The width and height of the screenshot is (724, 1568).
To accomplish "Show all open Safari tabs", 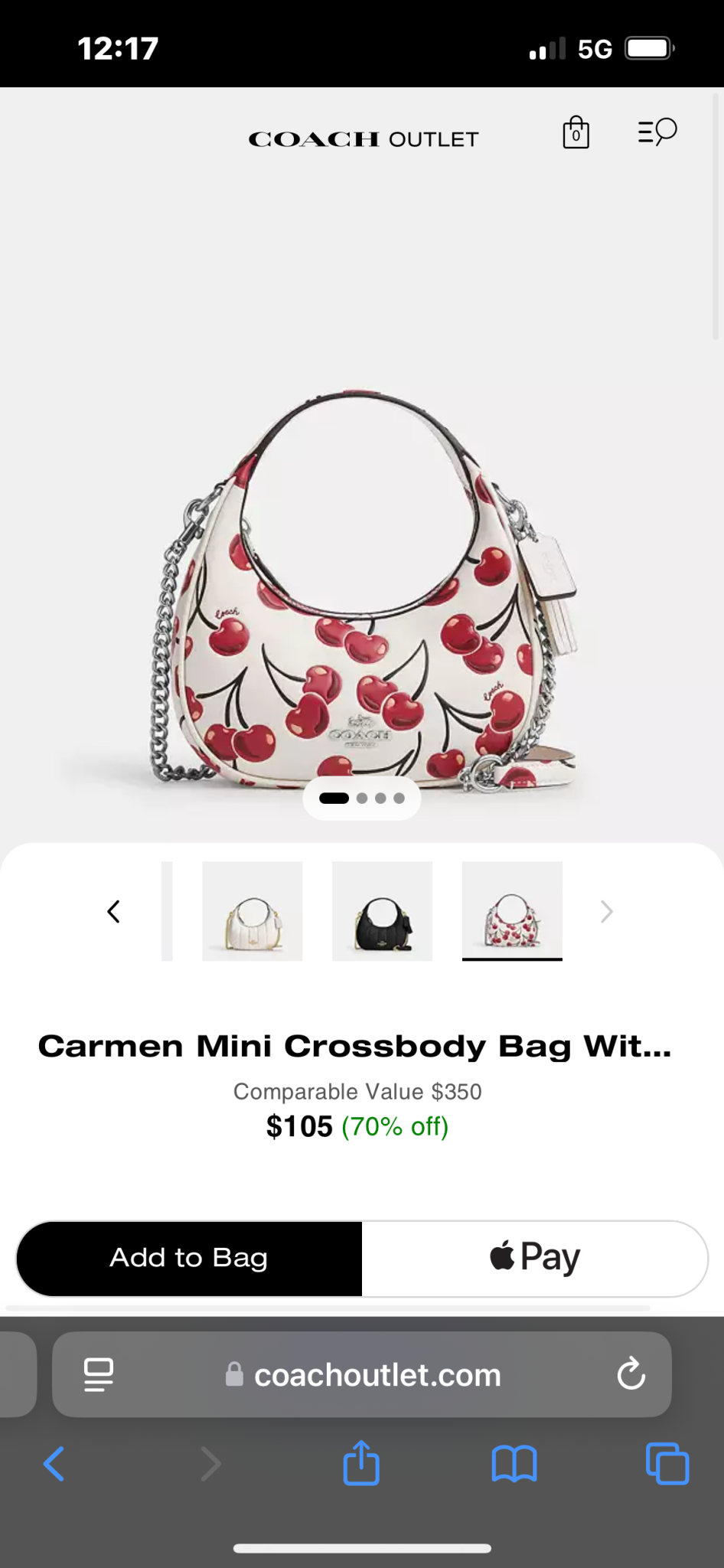I will [x=667, y=1464].
